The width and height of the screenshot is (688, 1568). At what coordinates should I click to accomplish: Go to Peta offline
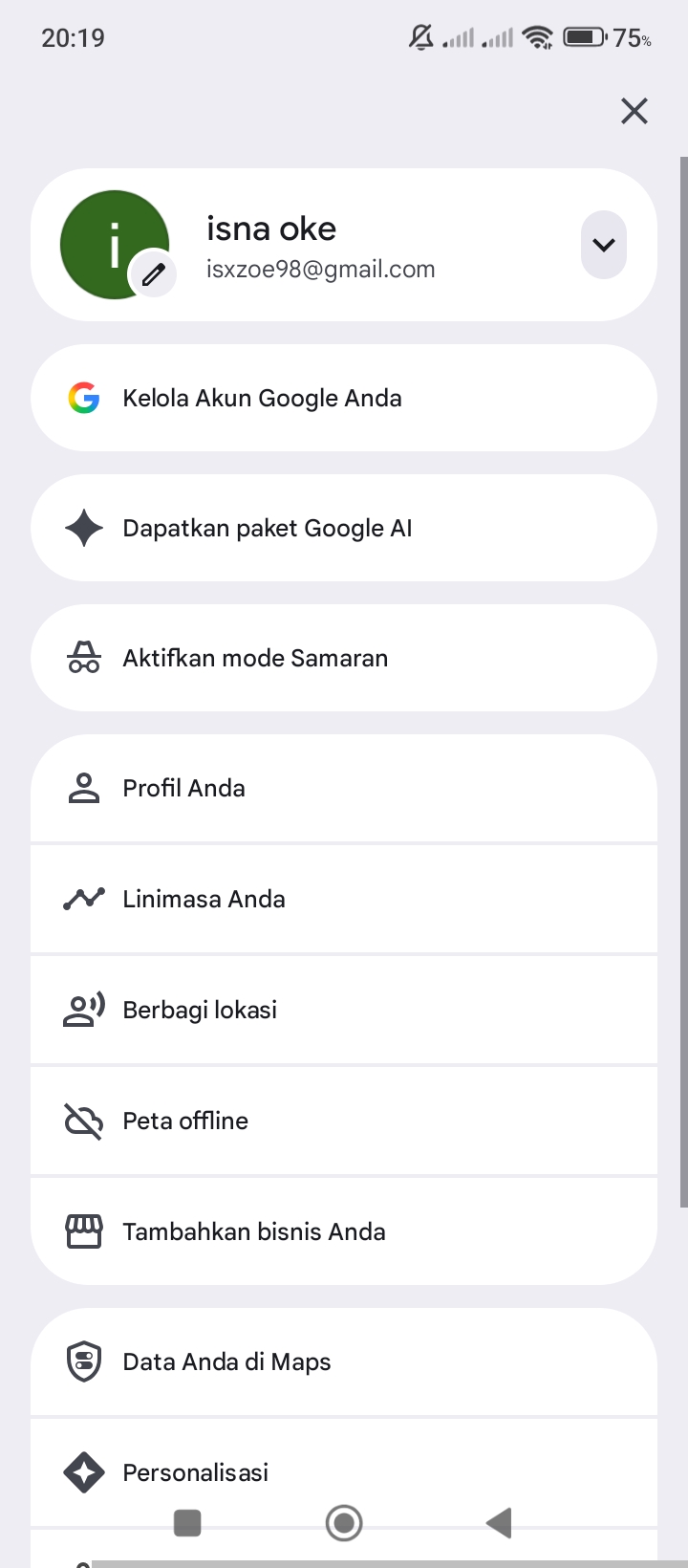pyautogui.click(x=344, y=1121)
